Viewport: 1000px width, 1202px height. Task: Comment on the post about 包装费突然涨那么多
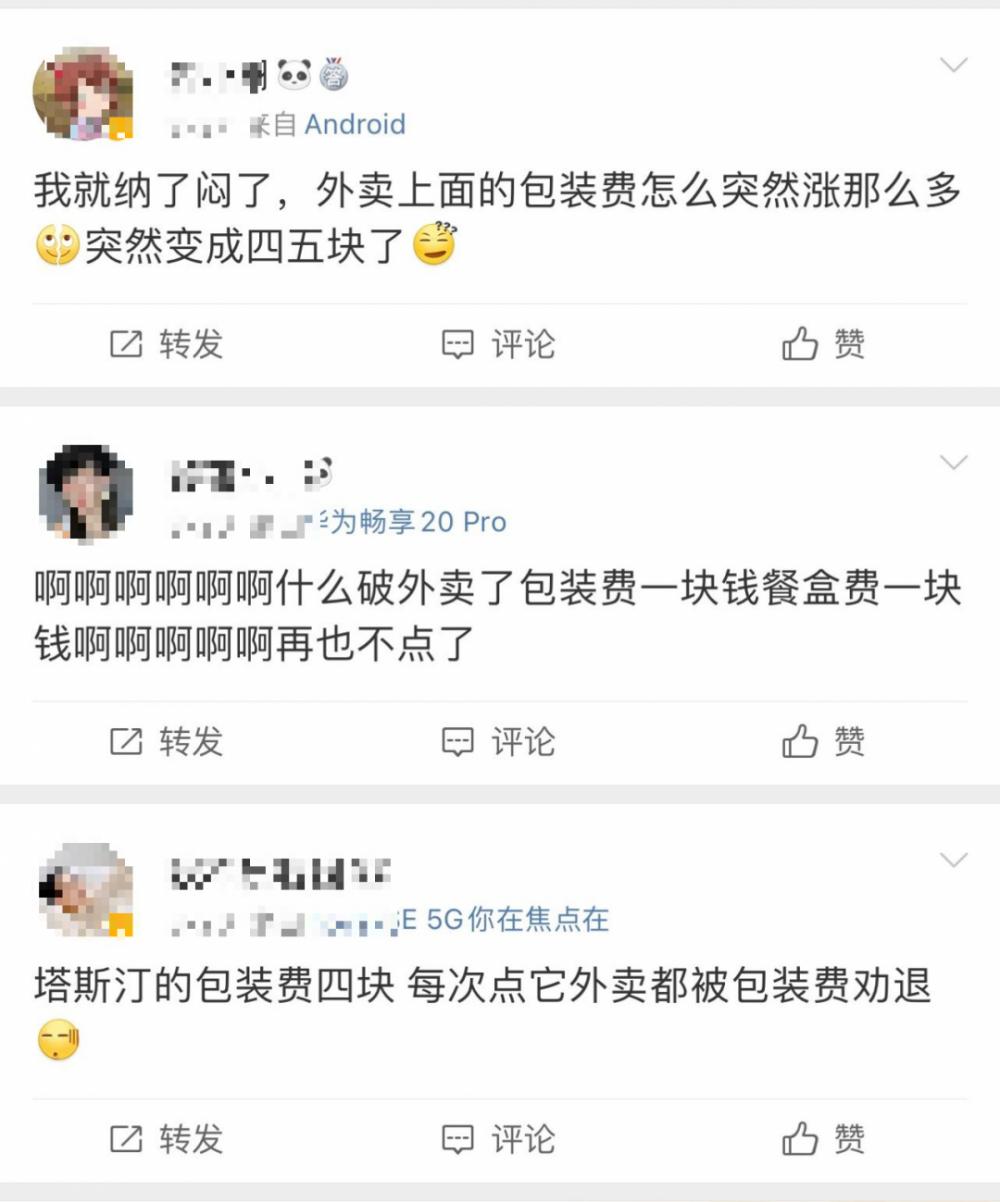tap(498, 345)
